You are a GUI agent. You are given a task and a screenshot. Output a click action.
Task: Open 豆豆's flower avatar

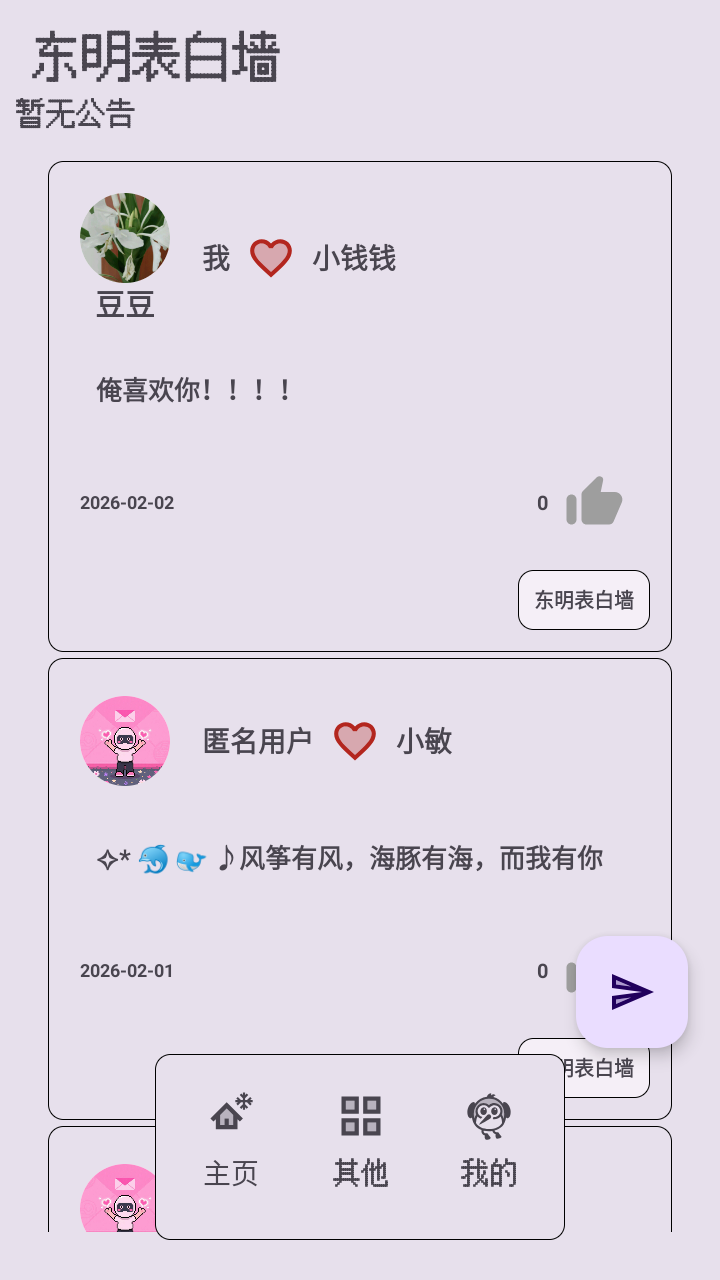tap(124, 238)
